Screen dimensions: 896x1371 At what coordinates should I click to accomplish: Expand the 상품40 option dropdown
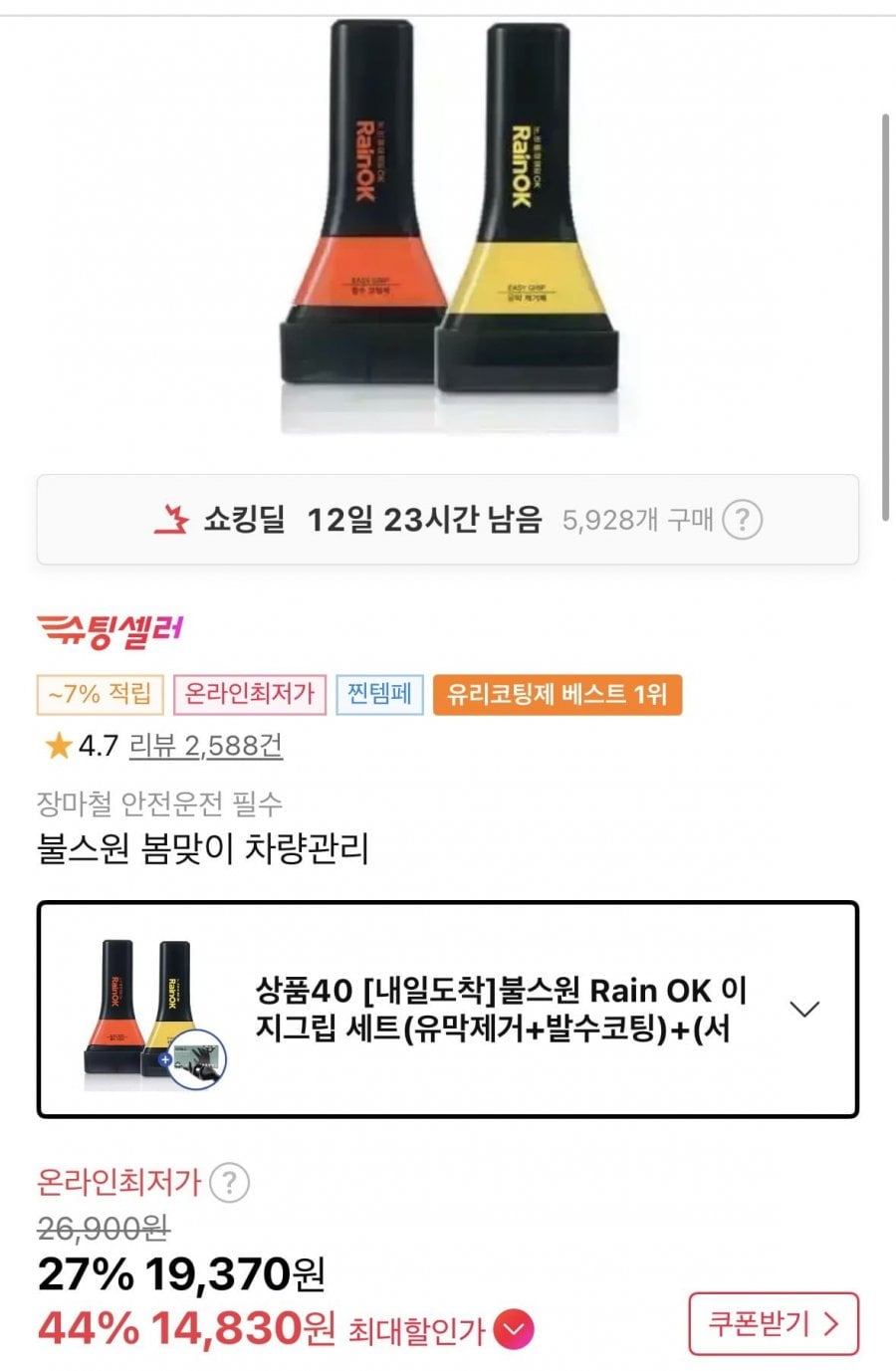[x=803, y=1009]
